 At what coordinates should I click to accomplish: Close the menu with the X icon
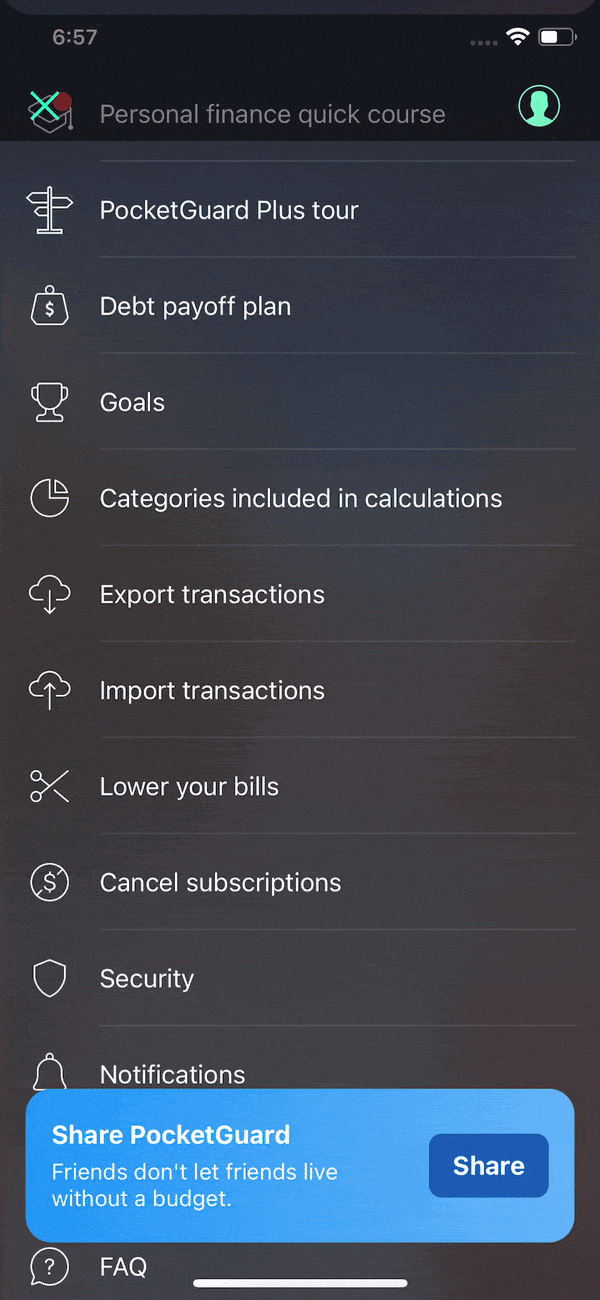point(44,106)
